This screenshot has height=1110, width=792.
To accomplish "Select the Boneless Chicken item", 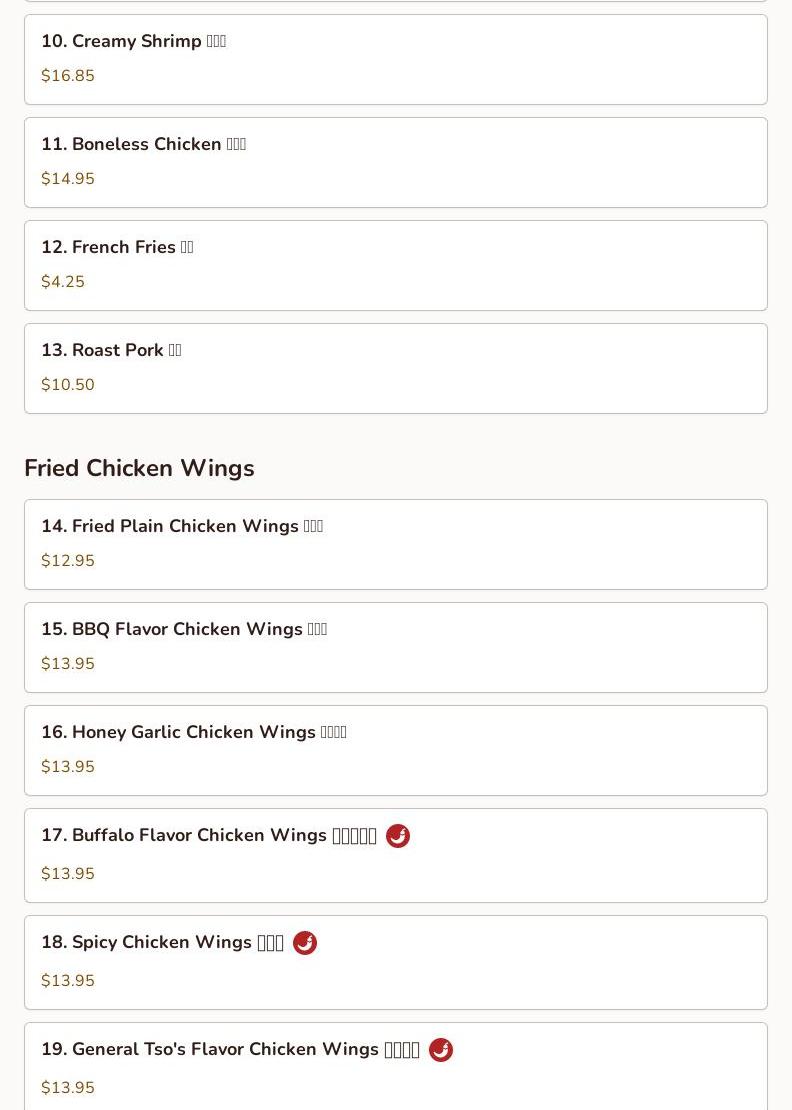I will tap(395, 162).
